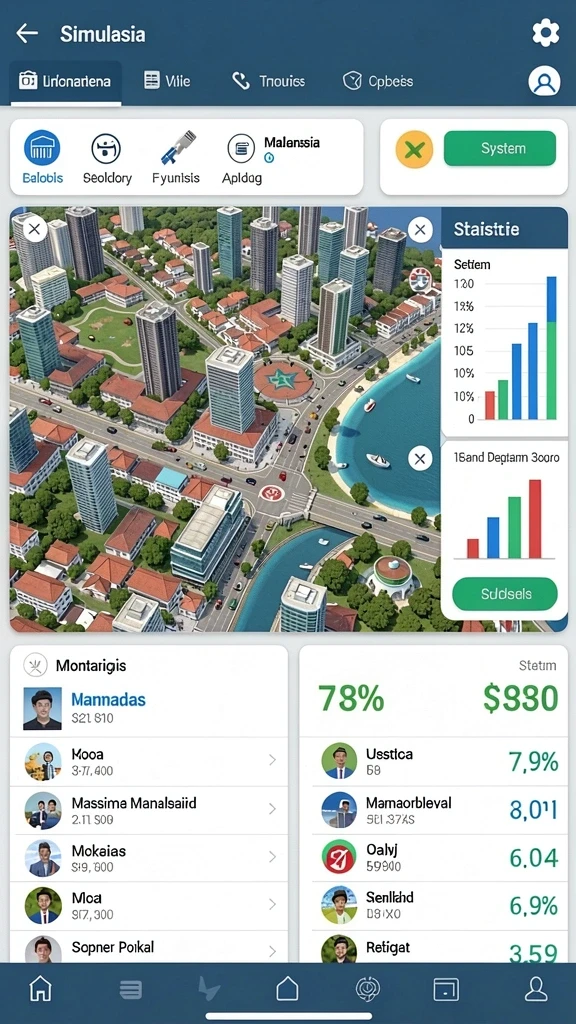Go back with the arrow icon
The image size is (576, 1024).
tap(27, 33)
